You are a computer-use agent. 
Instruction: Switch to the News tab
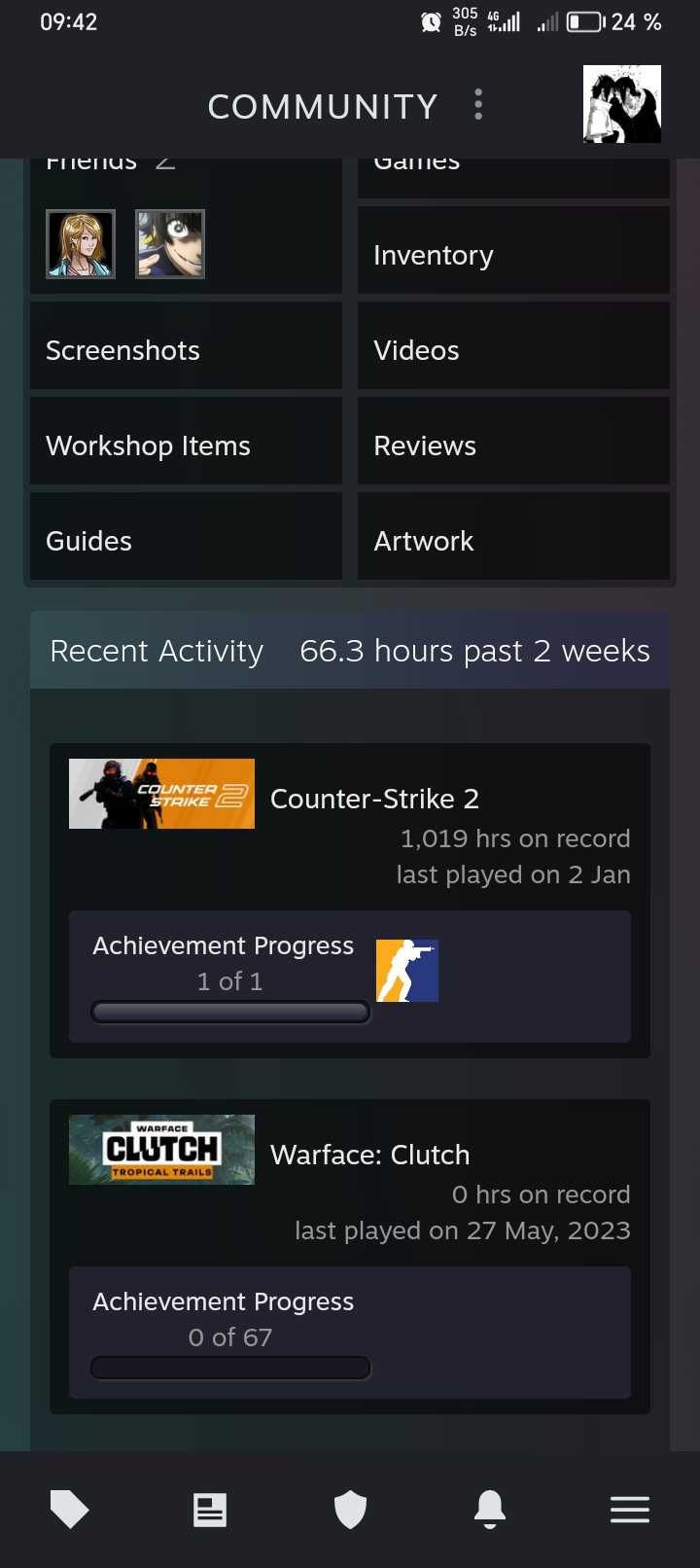pos(209,1510)
